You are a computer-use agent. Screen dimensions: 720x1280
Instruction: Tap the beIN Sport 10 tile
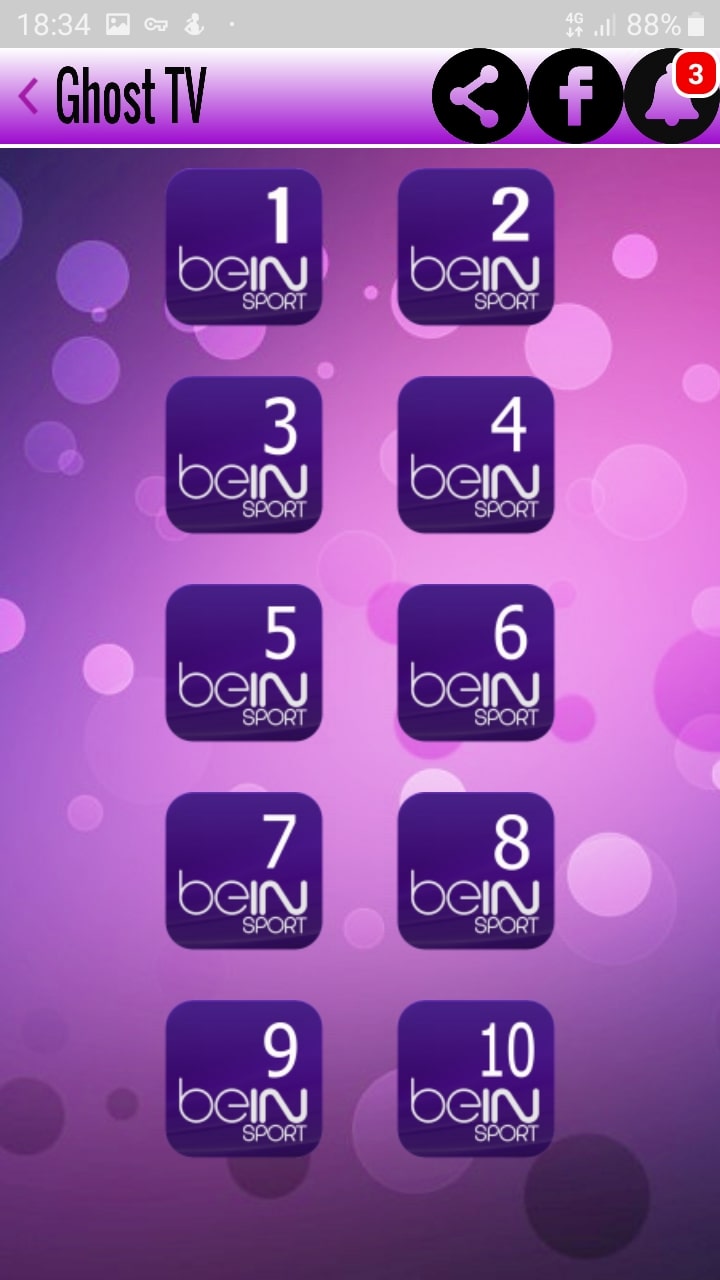(x=476, y=1079)
